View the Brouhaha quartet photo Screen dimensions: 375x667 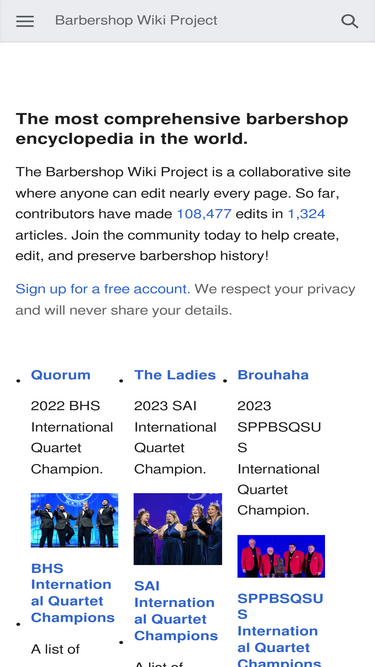coord(281,556)
